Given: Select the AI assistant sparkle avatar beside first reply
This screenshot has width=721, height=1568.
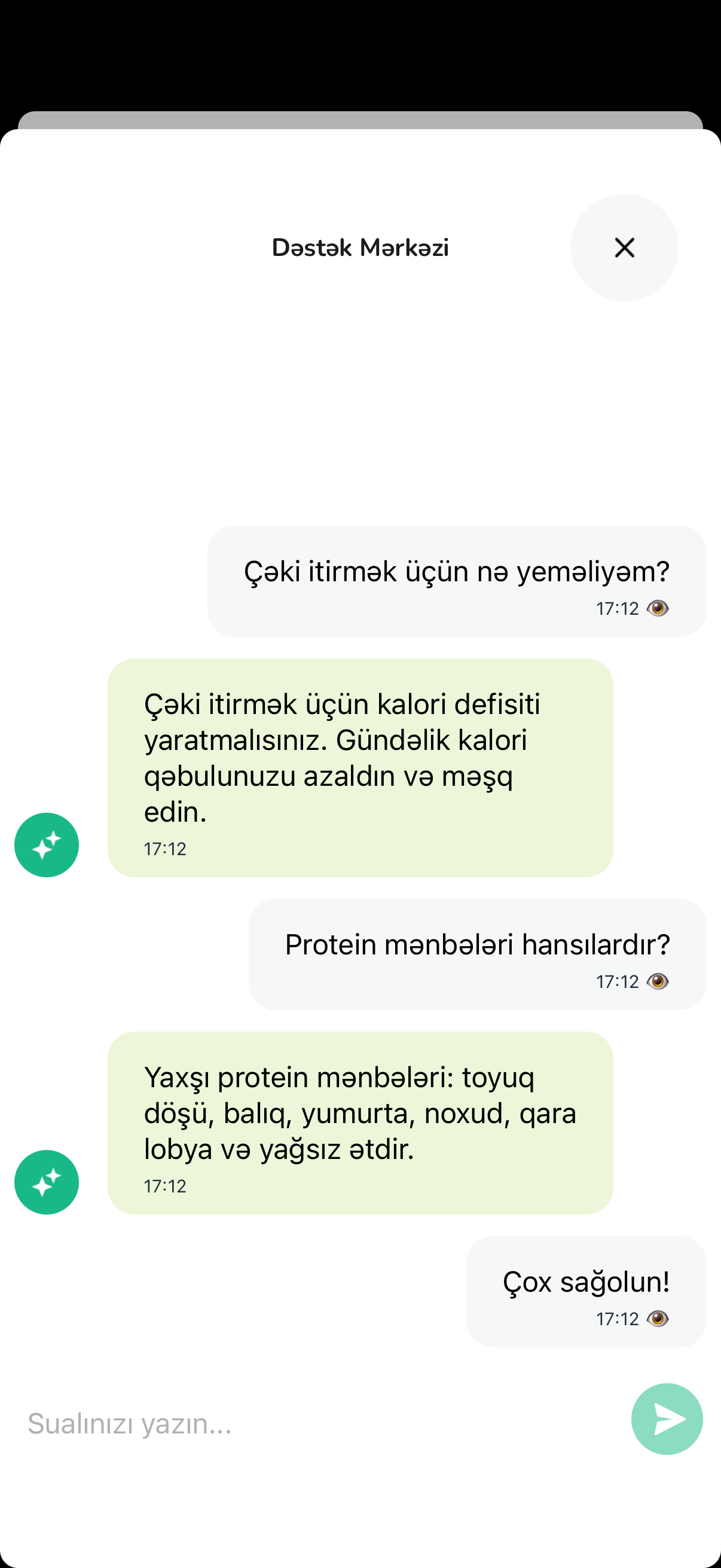Looking at the screenshot, I should click(46, 845).
